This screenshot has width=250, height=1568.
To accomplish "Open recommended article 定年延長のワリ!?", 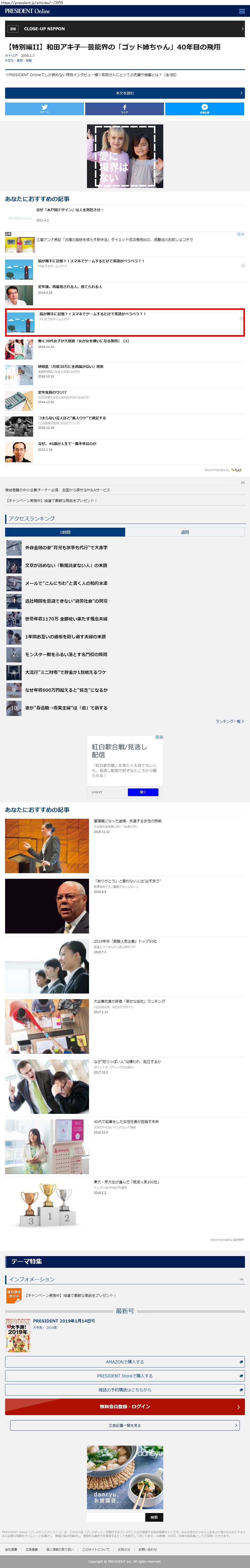I will [x=52, y=393].
